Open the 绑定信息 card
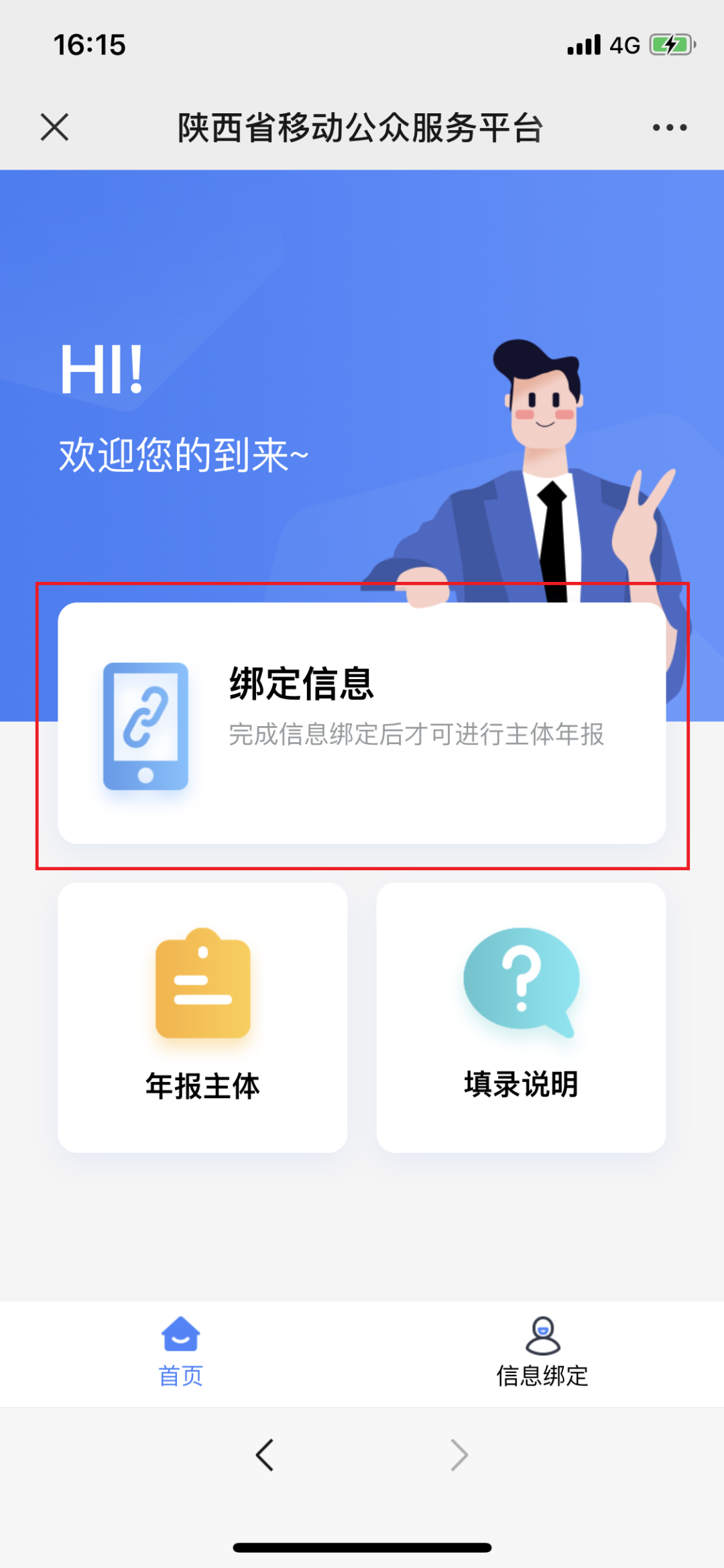724x1568 pixels. [x=362, y=723]
